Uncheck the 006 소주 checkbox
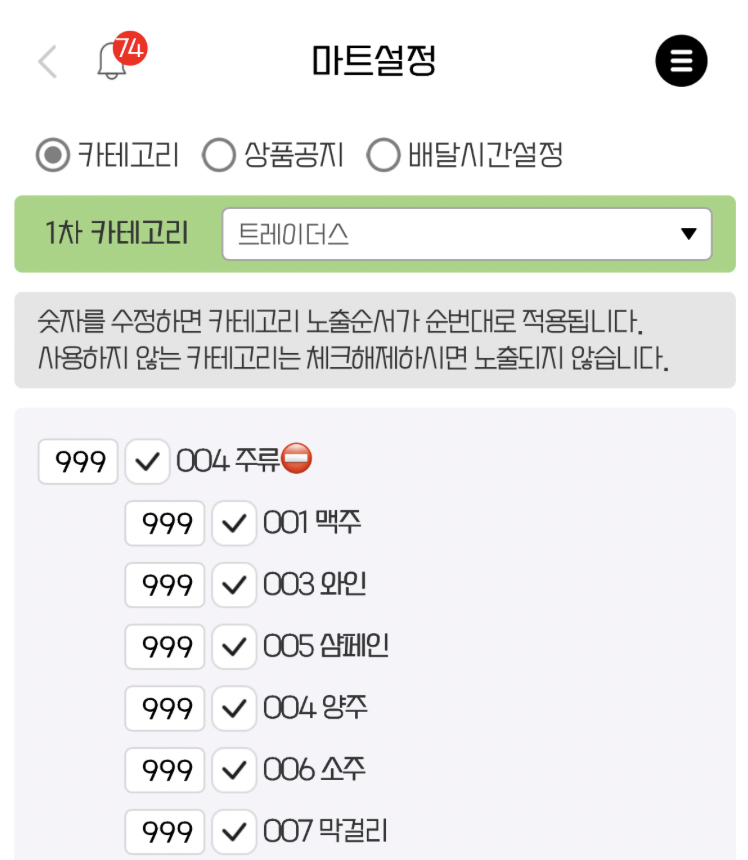This screenshot has width=748, height=860. click(234, 770)
